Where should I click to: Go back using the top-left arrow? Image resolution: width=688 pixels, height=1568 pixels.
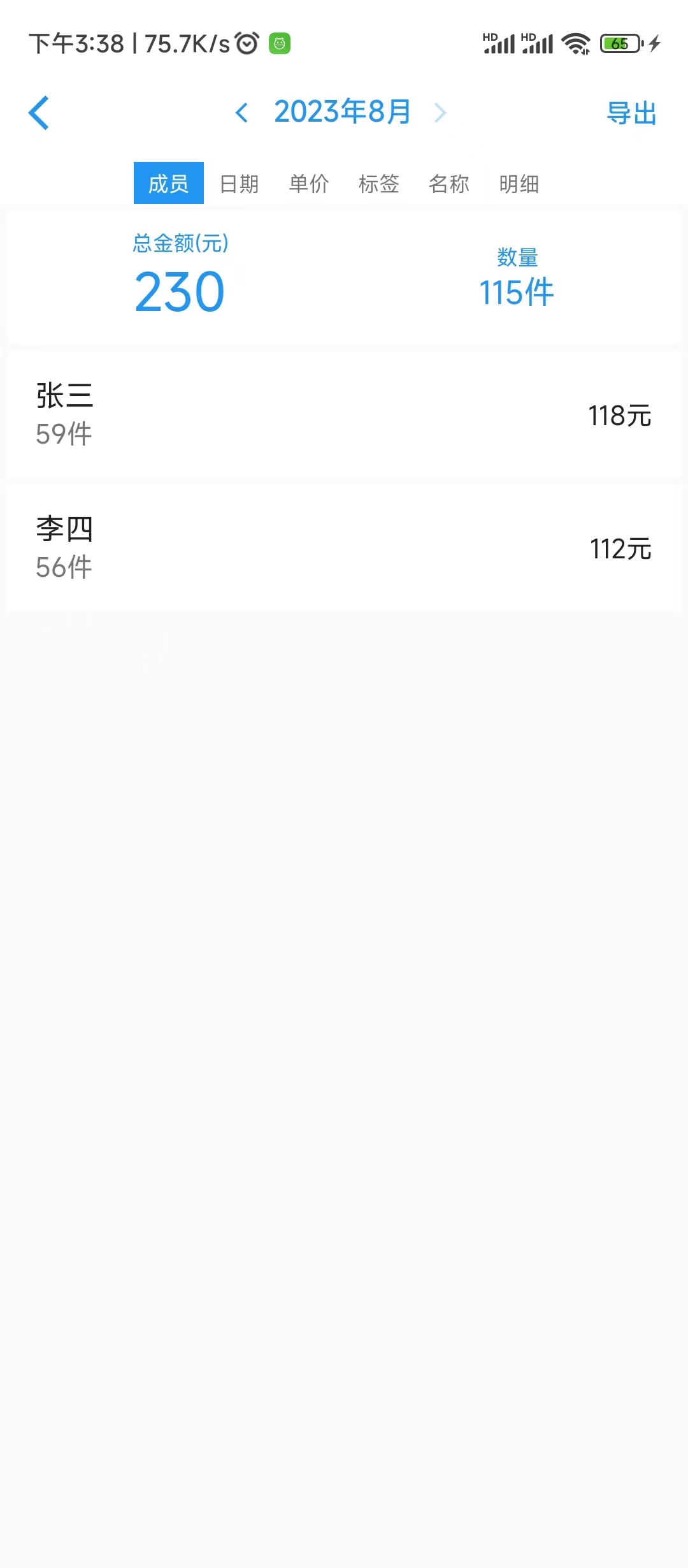(x=39, y=113)
